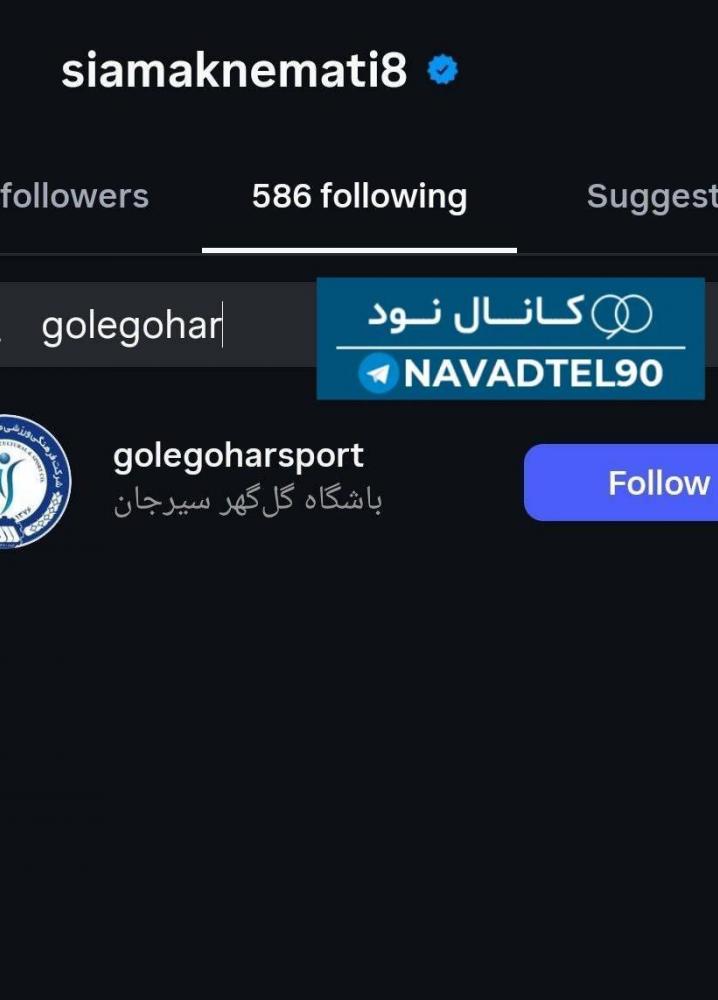Screen dimensions: 718x1000
Task: Switch to the Suggested tab
Action: tap(650, 196)
